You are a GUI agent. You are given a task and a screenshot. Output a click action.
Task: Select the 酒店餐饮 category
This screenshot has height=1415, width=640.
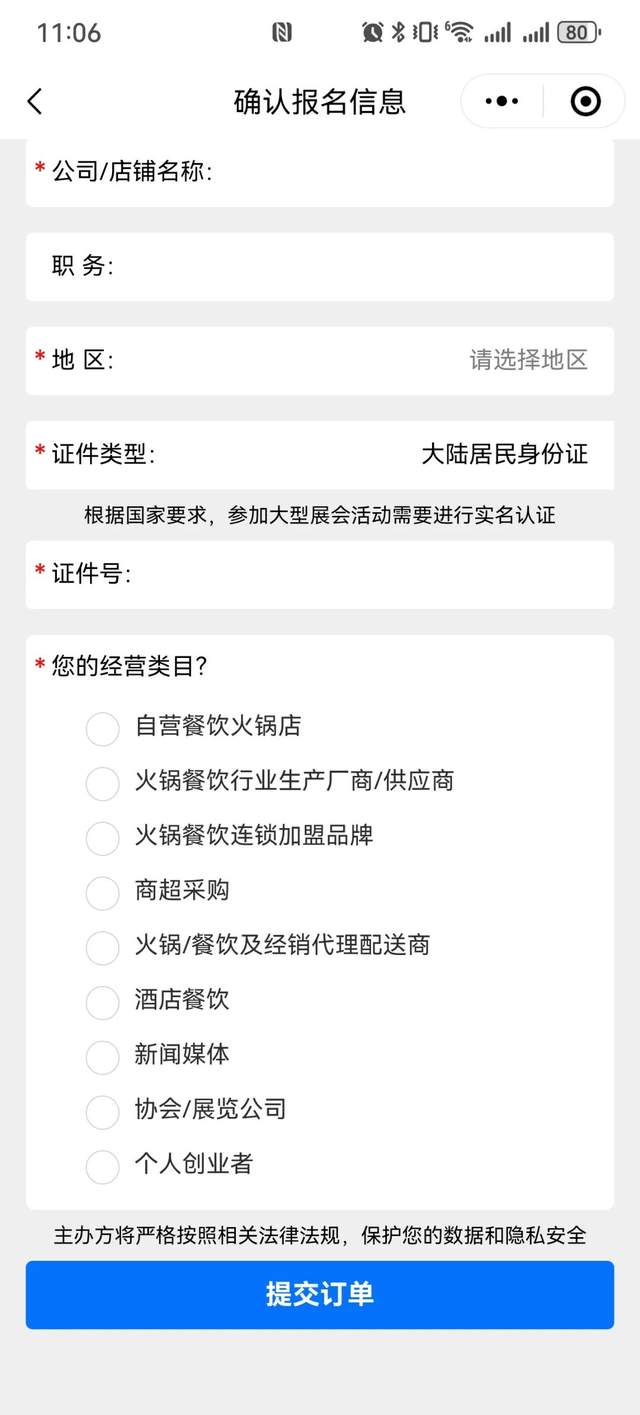pyautogui.click(x=103, y=1002)
